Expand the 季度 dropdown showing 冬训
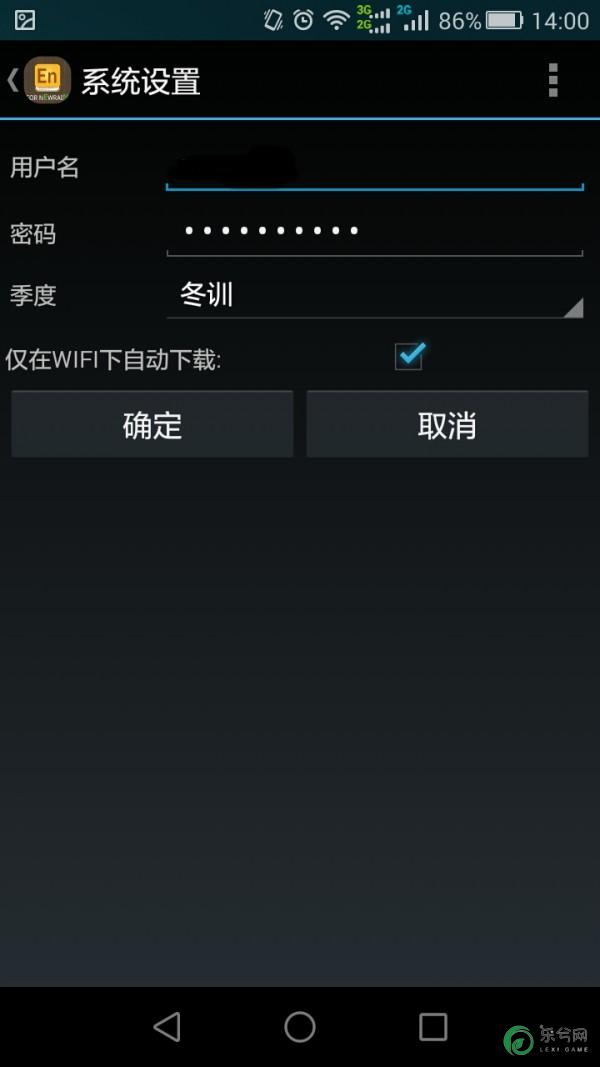Screen dimensions: 600x1067 (x=374, y=295)
